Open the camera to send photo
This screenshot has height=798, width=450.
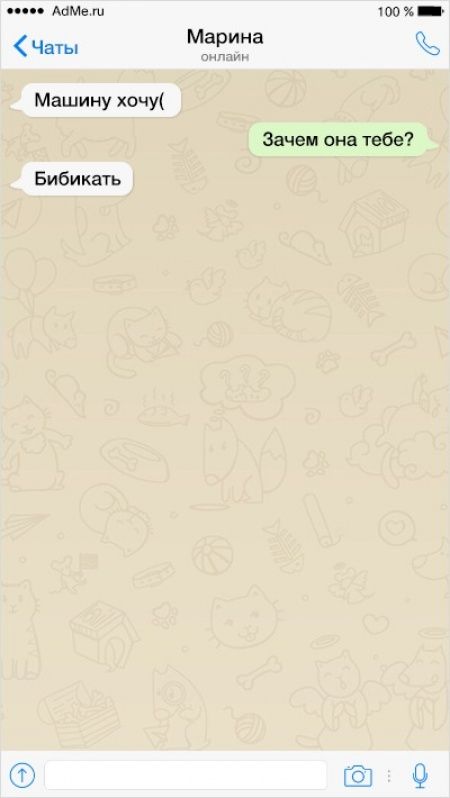(358, 776)
